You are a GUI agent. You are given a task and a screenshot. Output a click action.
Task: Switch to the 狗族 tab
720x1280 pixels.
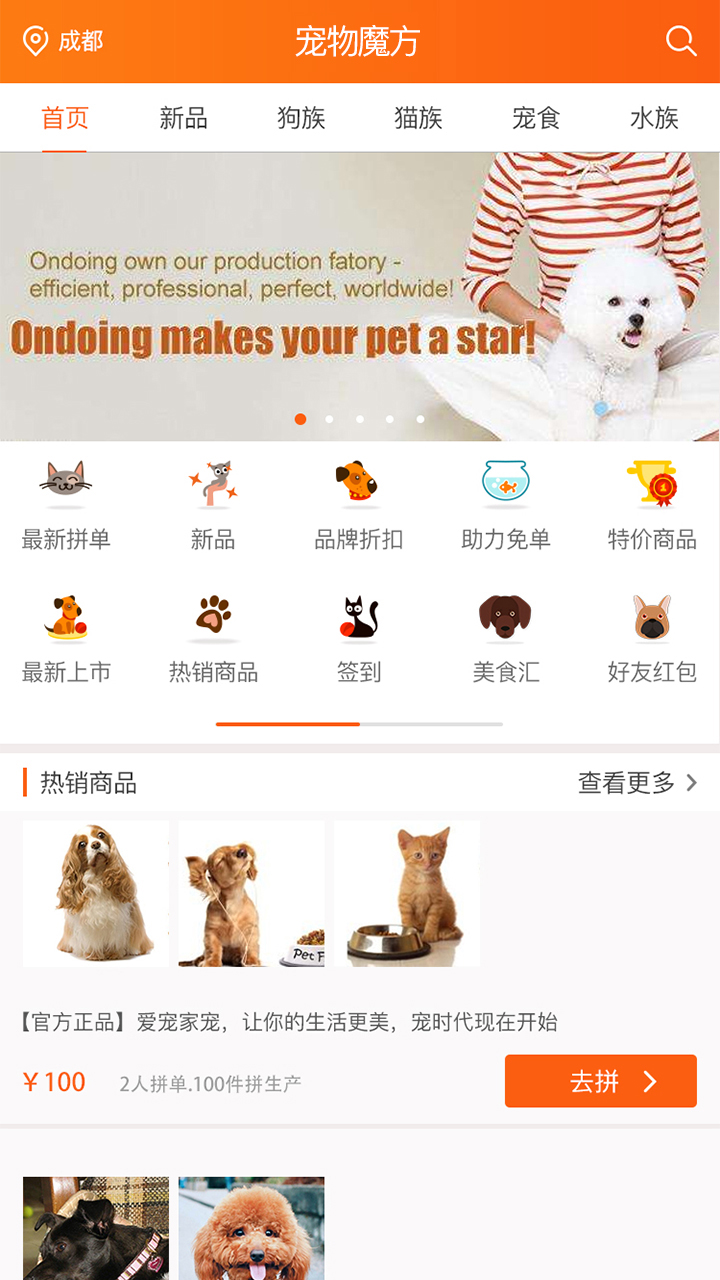(301, 118)
